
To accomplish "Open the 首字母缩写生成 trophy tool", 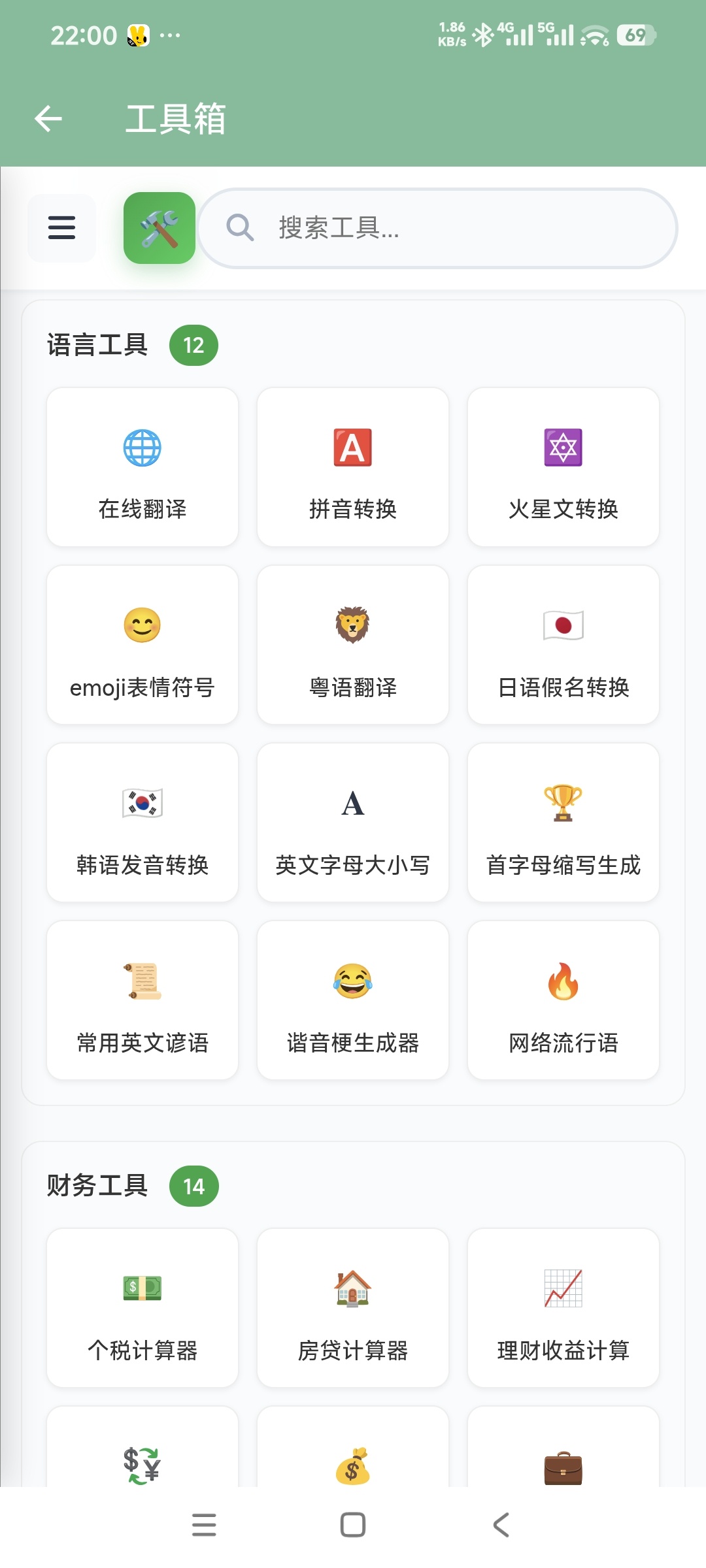I will pyautogui.click(x=563, y=822).
